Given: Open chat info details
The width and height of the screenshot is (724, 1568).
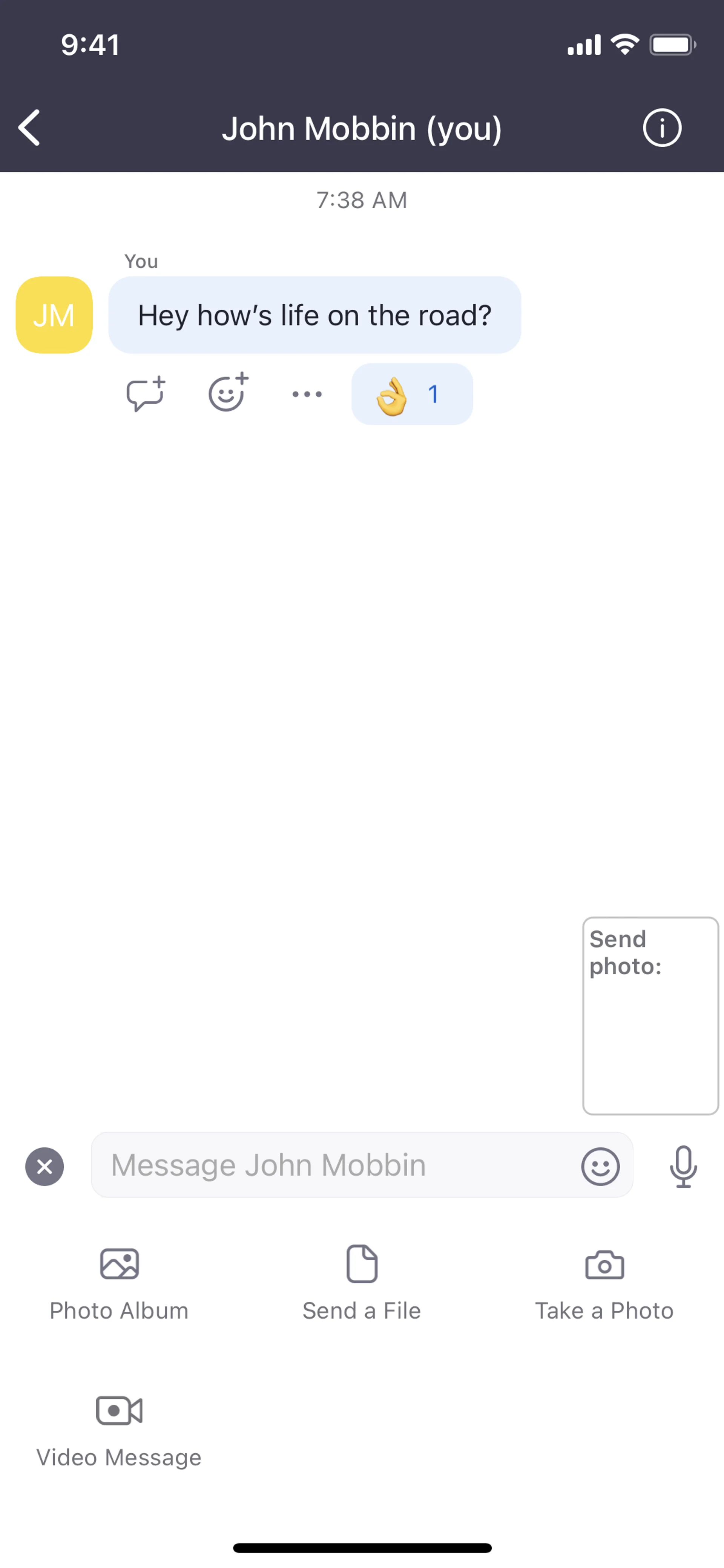Looking at the screenshot, I should pos(661,128).
